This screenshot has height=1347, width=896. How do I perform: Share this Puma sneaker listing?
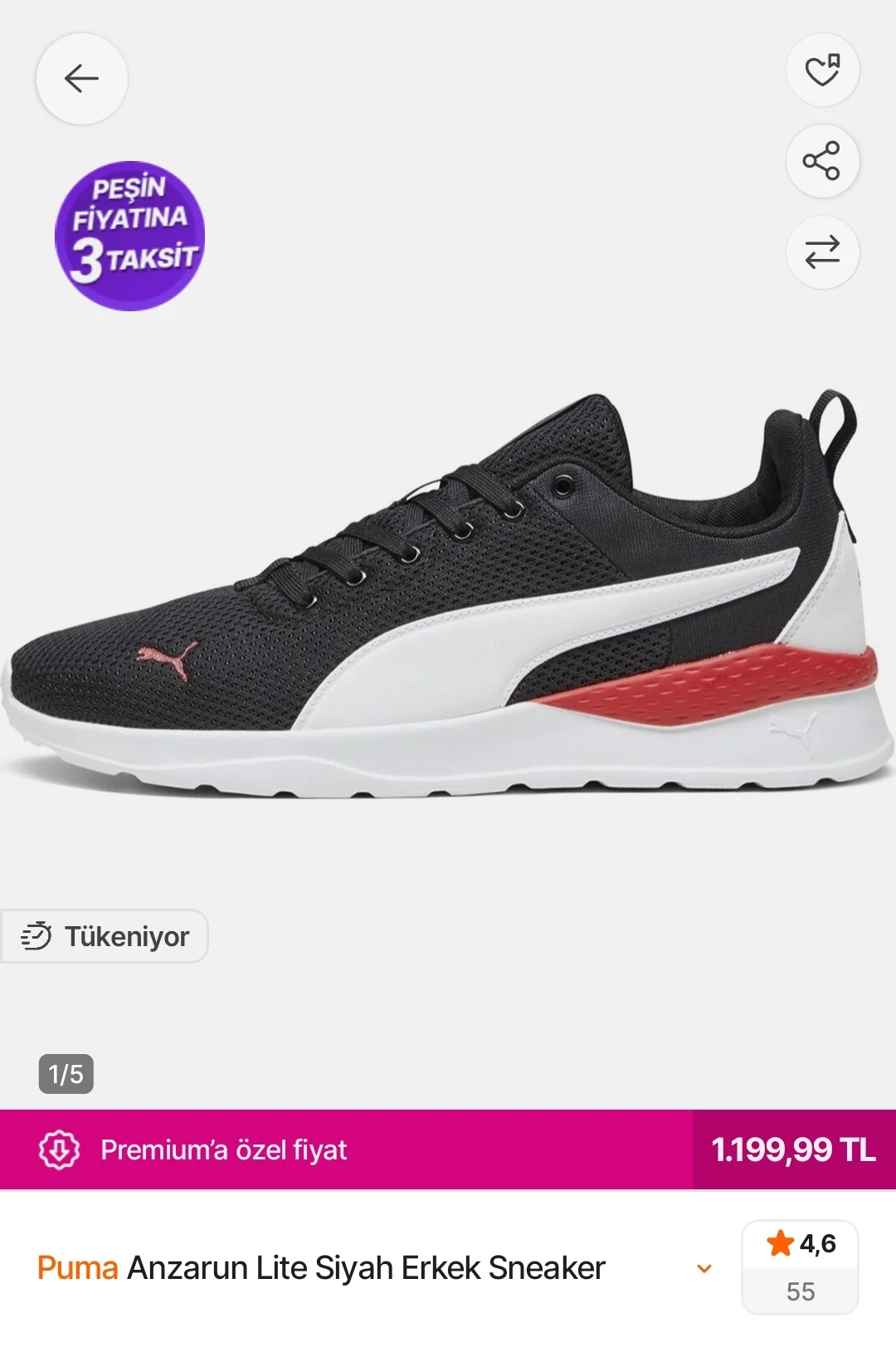click(x=822, y=161)
